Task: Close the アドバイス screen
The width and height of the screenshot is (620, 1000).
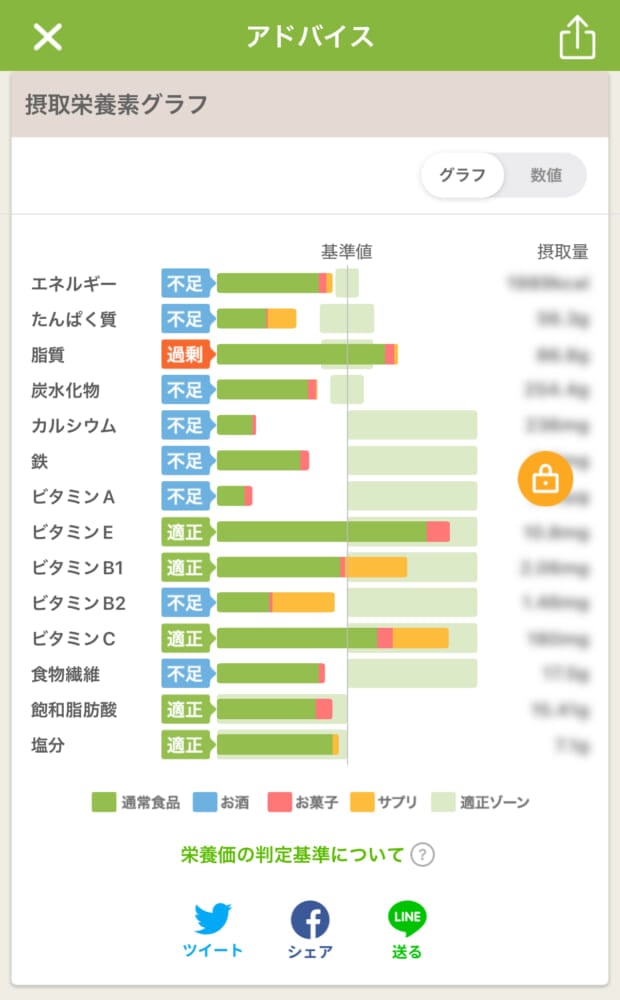Action: pyautogui.click(x=47, y=37)
